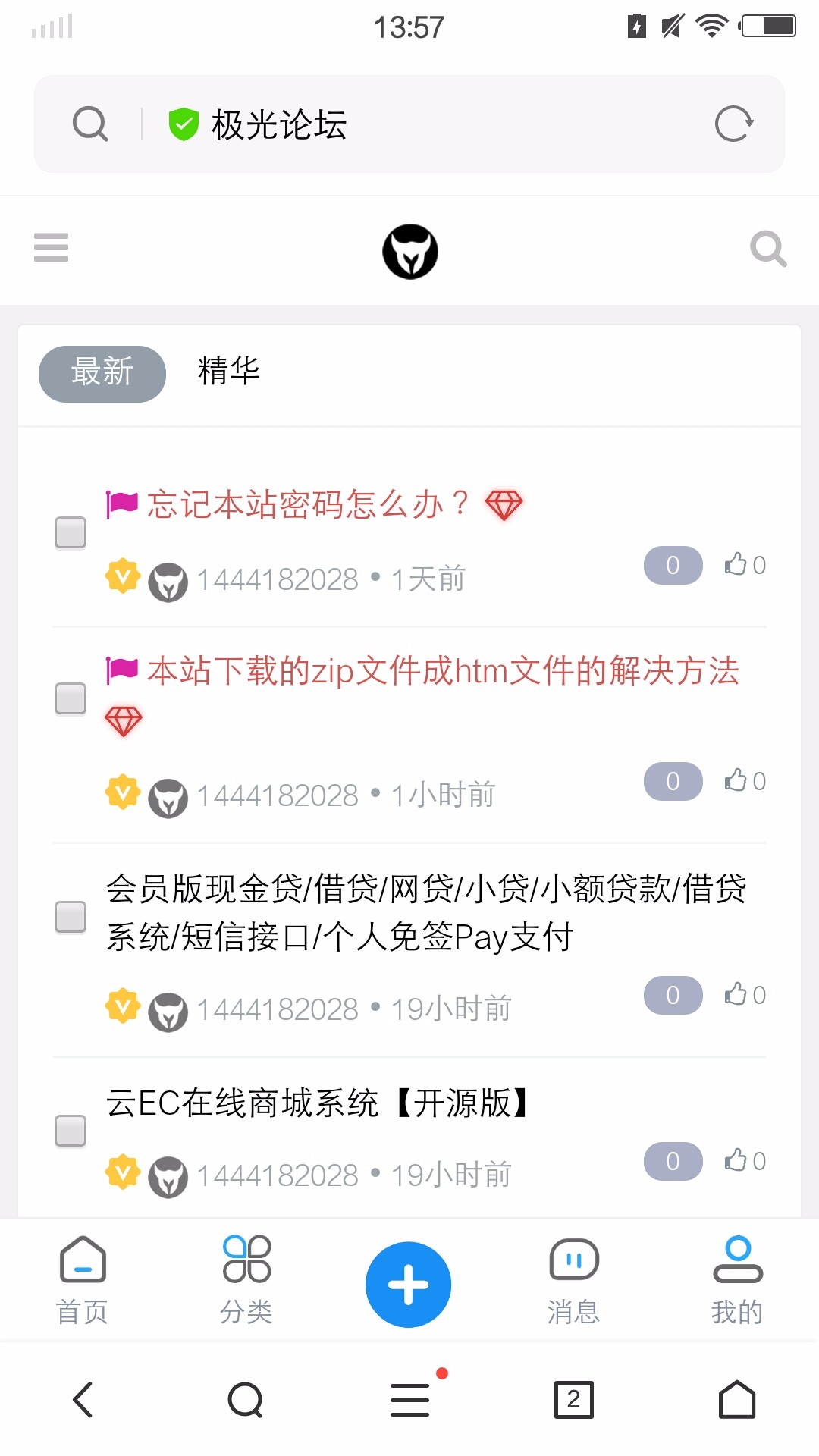The image size is (819, 1456).
Task: Go to the 首页 tab
Action: 82,1280
